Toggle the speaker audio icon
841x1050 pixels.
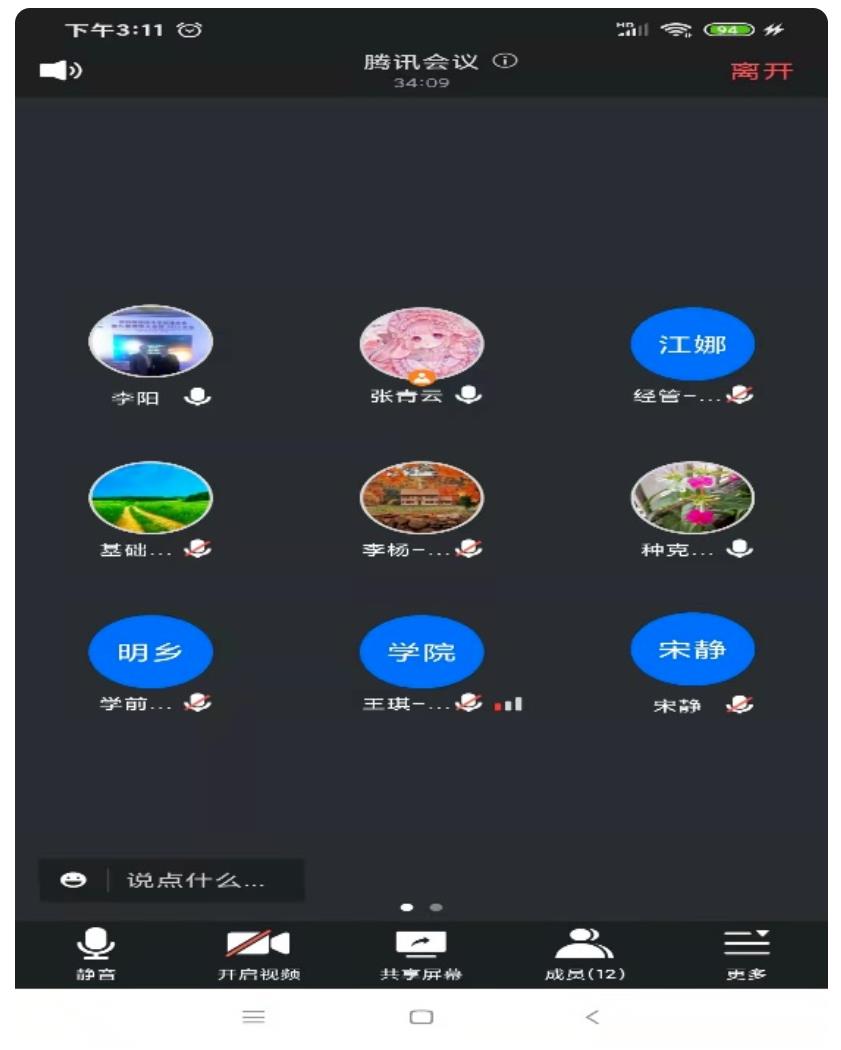pos(60,70)
